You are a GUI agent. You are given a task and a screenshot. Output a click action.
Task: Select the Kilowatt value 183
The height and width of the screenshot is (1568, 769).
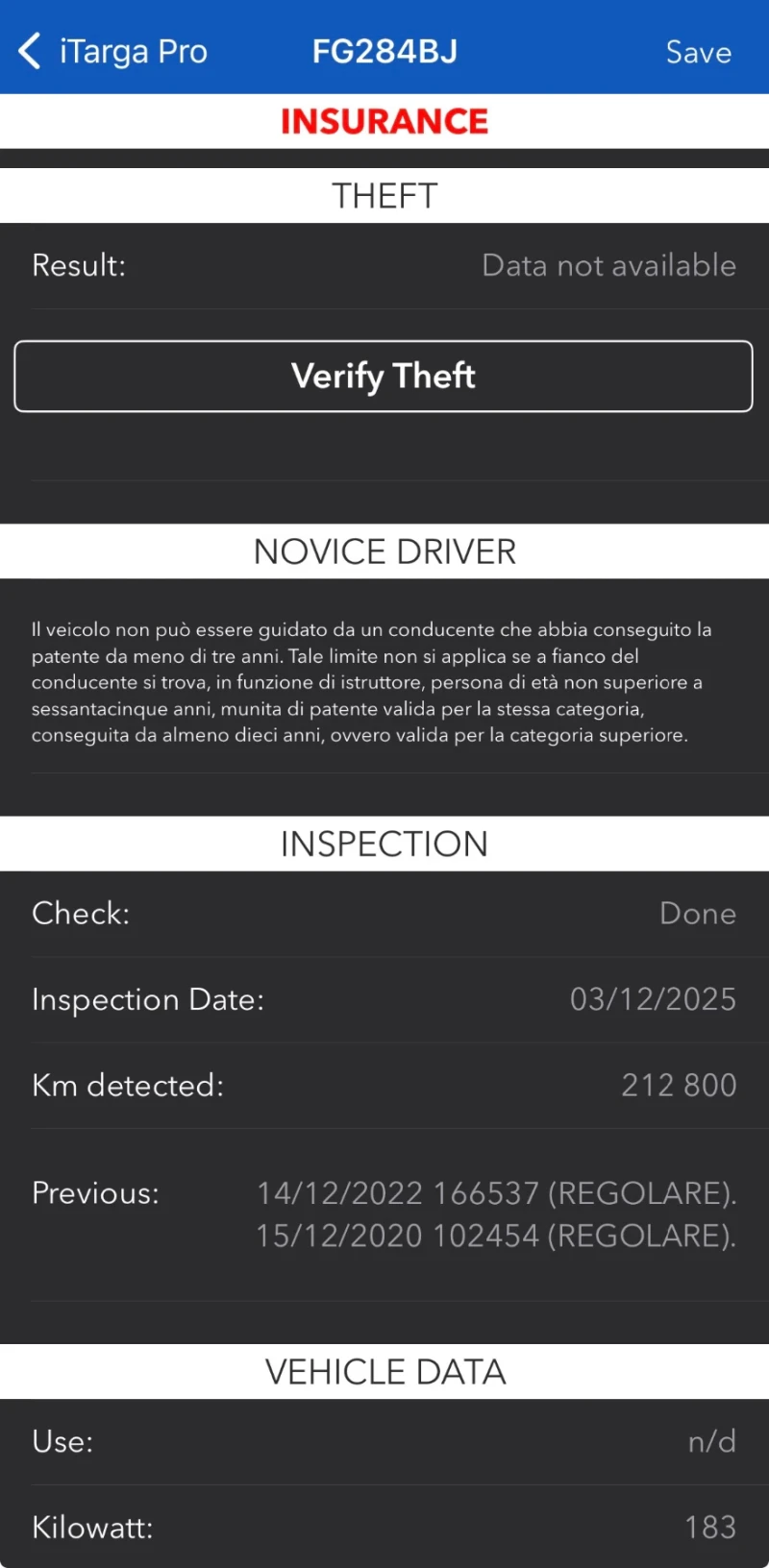pos(711,1527)
